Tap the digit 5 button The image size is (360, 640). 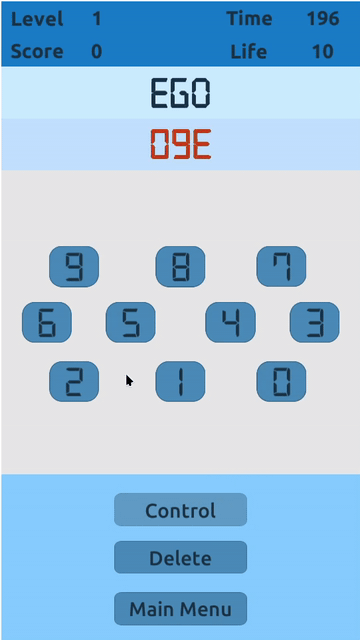point(131,322)
